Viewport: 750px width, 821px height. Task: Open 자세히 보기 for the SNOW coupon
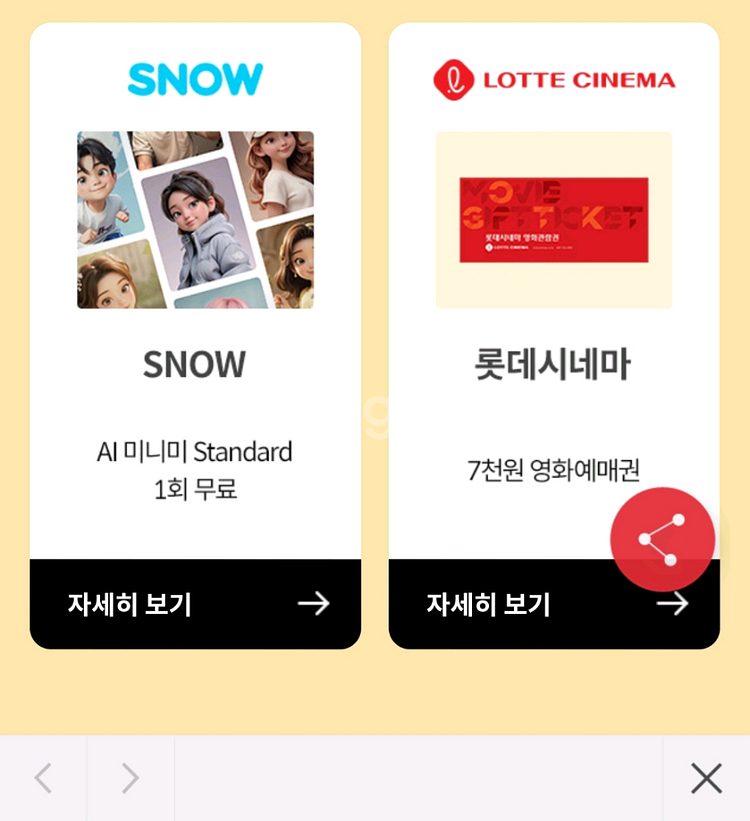tap(128, 604)
